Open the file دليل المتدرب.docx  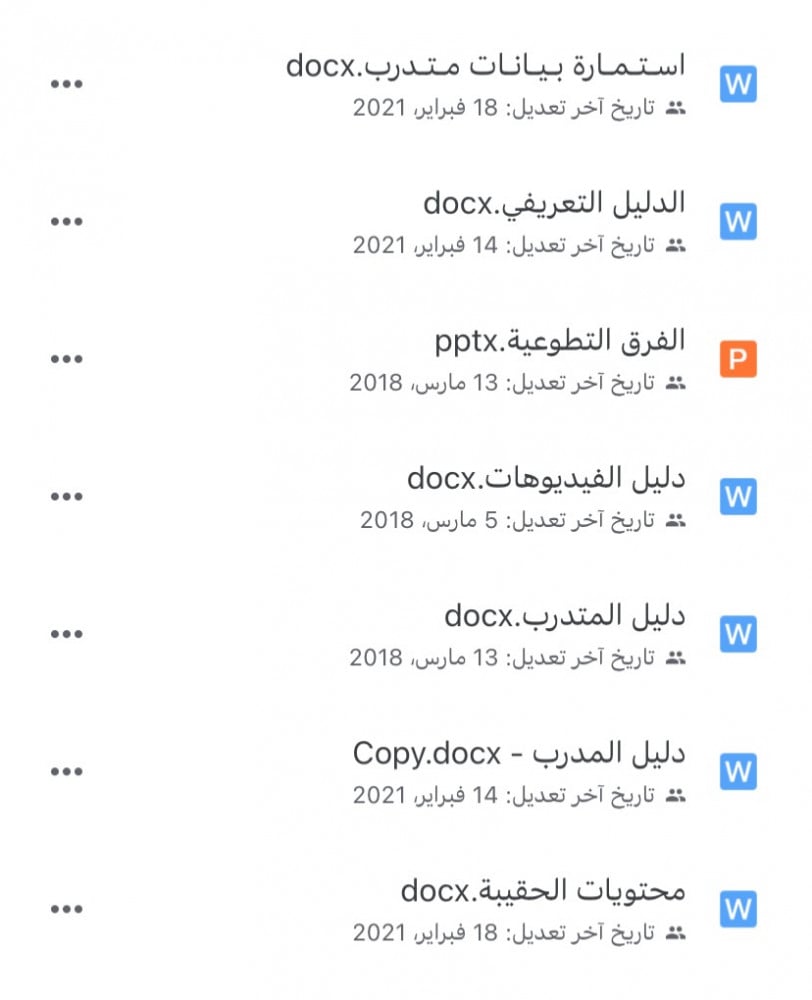tap(565, 615)
